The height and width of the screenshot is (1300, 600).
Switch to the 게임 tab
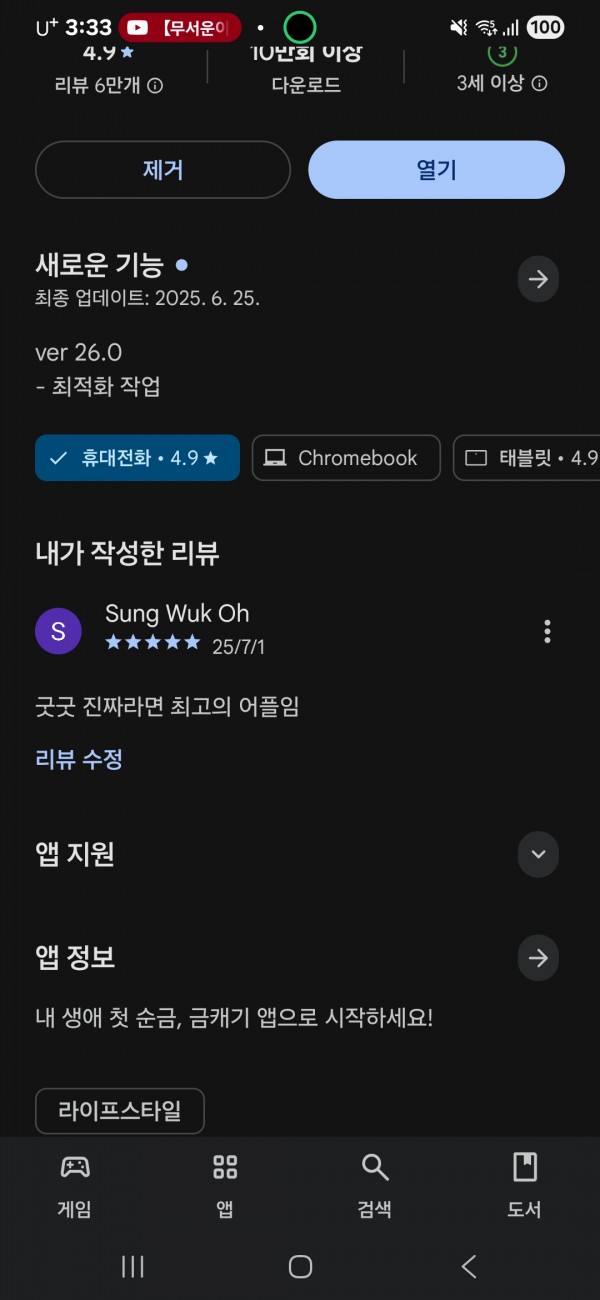(75, 1185)
